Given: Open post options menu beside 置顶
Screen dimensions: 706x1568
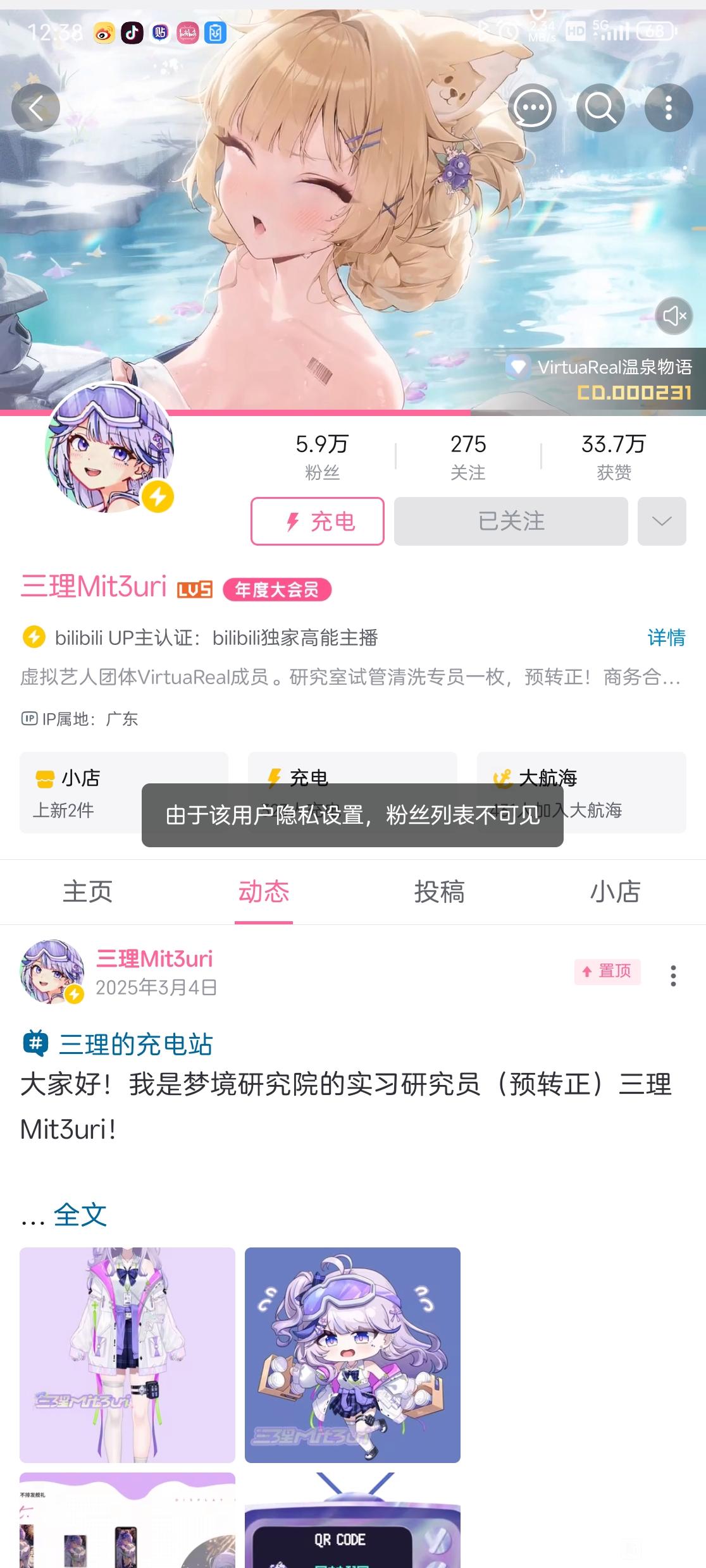Looking at the screenshot, I should click(673, 976).
